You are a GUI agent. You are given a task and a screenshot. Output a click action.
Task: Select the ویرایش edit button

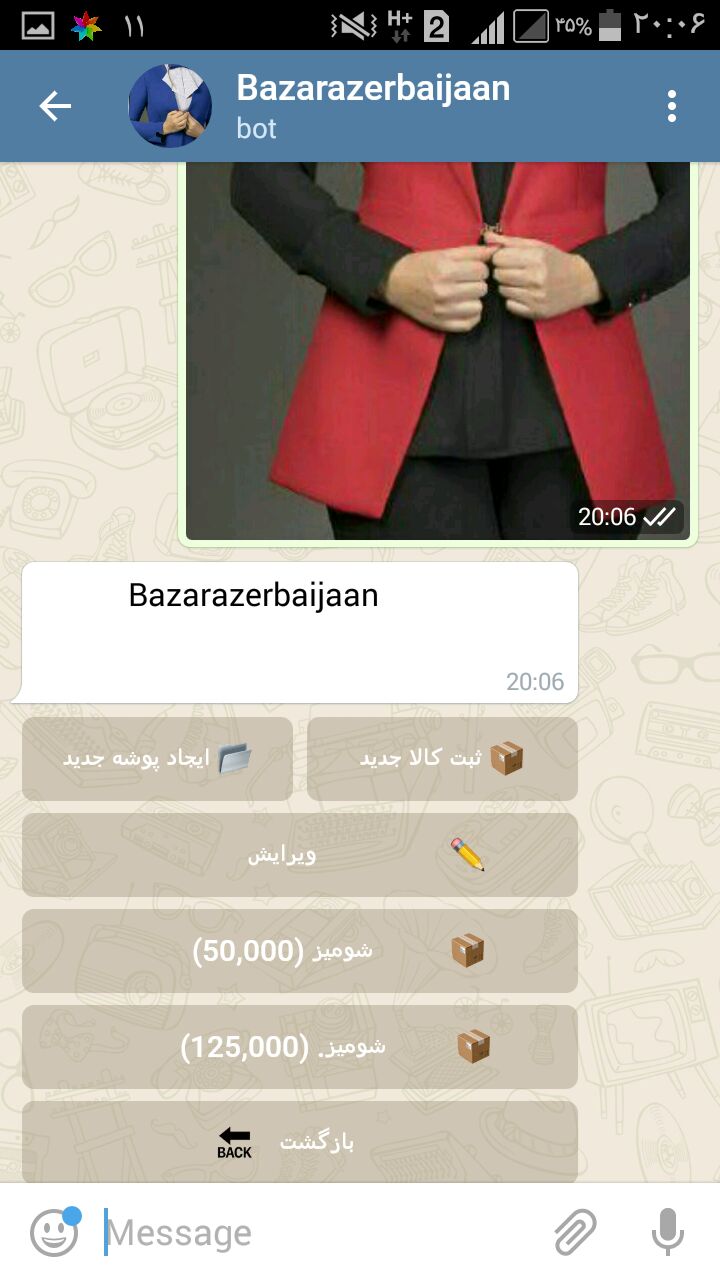click(300, 855)
